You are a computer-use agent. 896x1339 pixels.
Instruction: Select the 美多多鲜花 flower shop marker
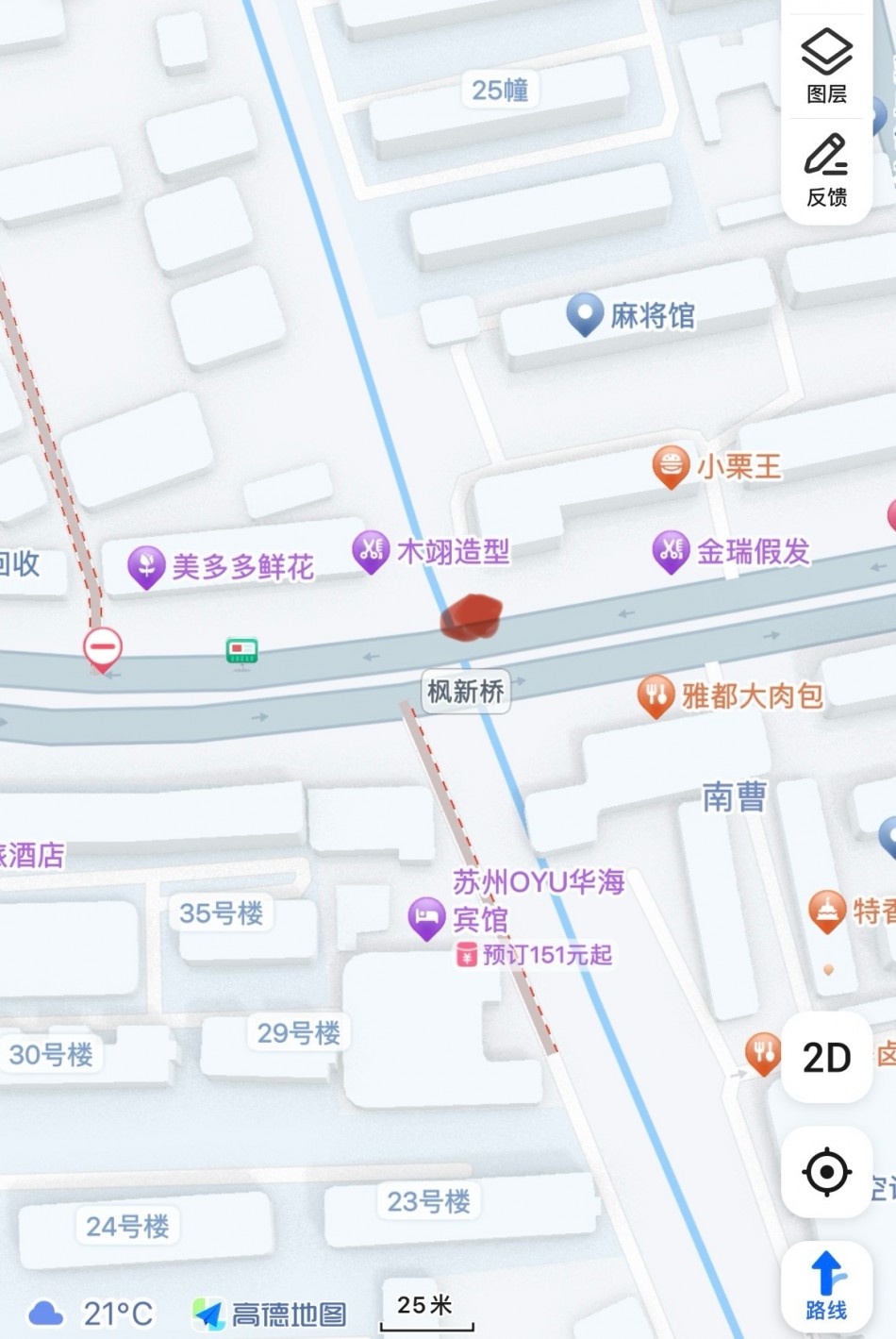[146, 566]
